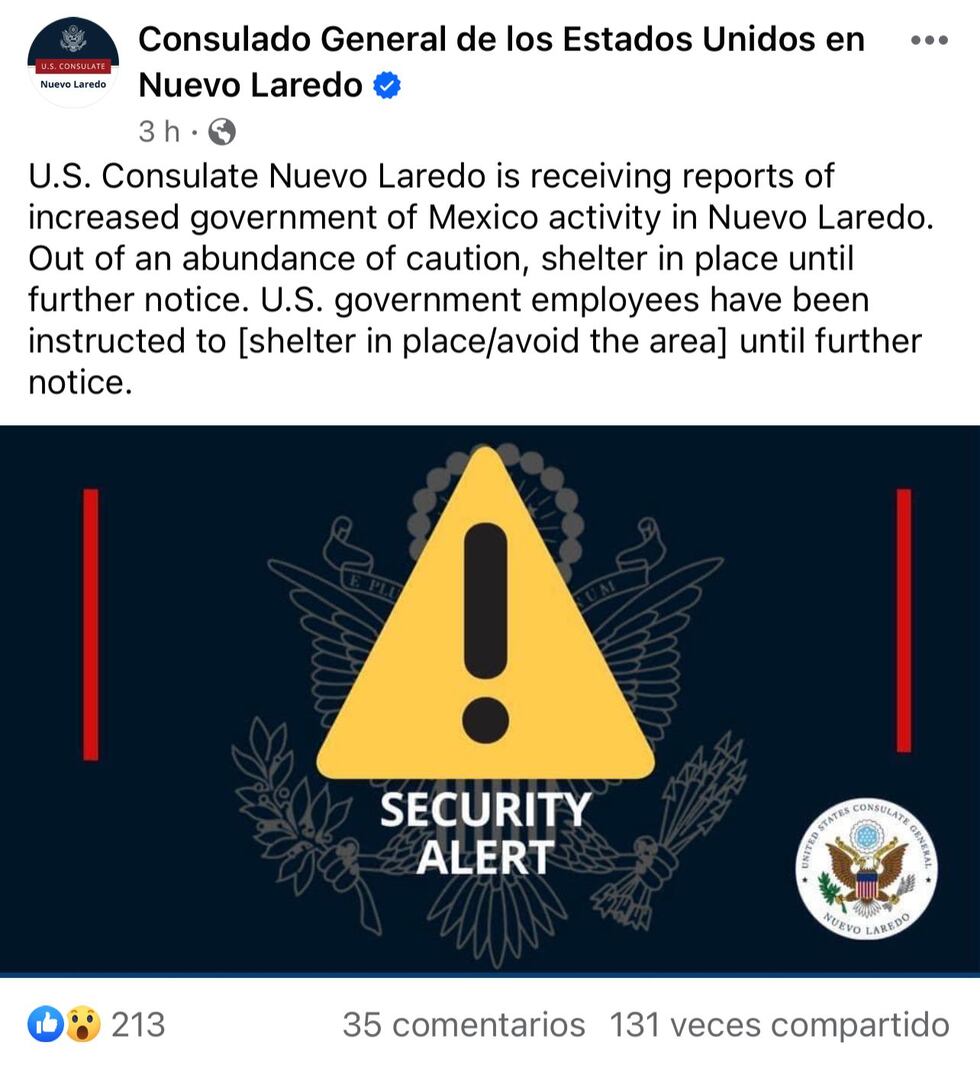Open the post's three-dot options menu
The height and width of the screenshot is (1065, 980).
coord(929,41)
